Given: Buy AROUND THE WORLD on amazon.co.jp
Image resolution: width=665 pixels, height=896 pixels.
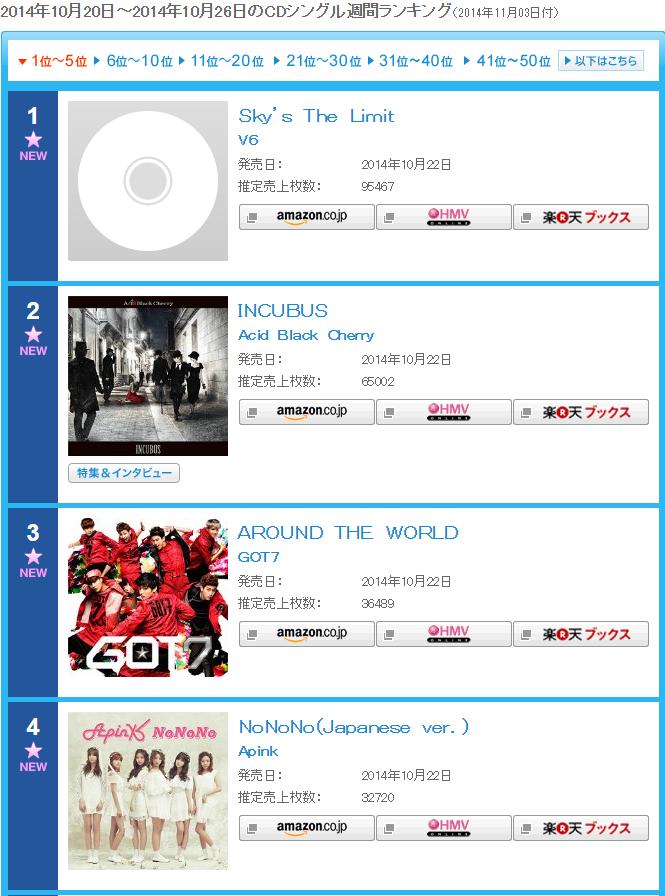Looking at the screenshot, I should point(307,634).
